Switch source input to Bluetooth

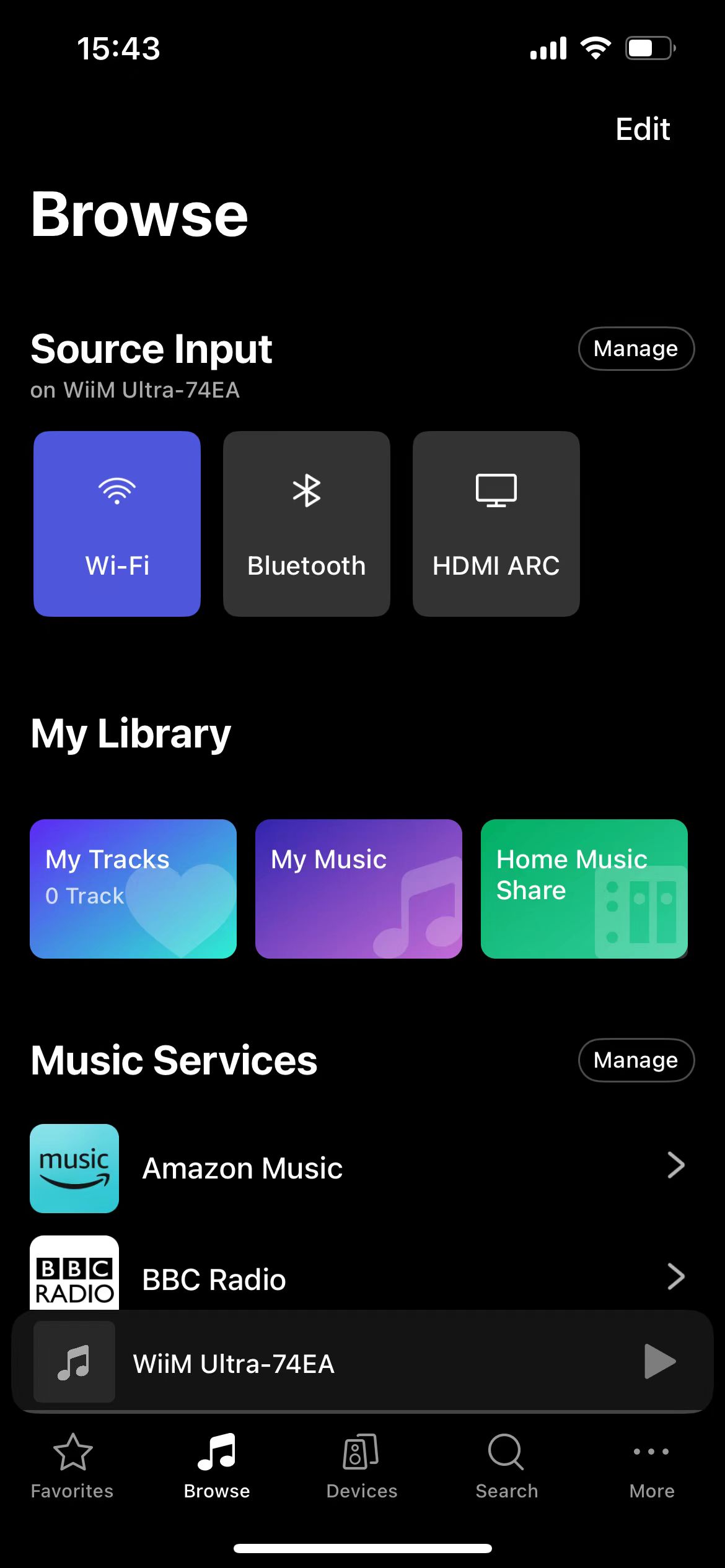(307, 524)
